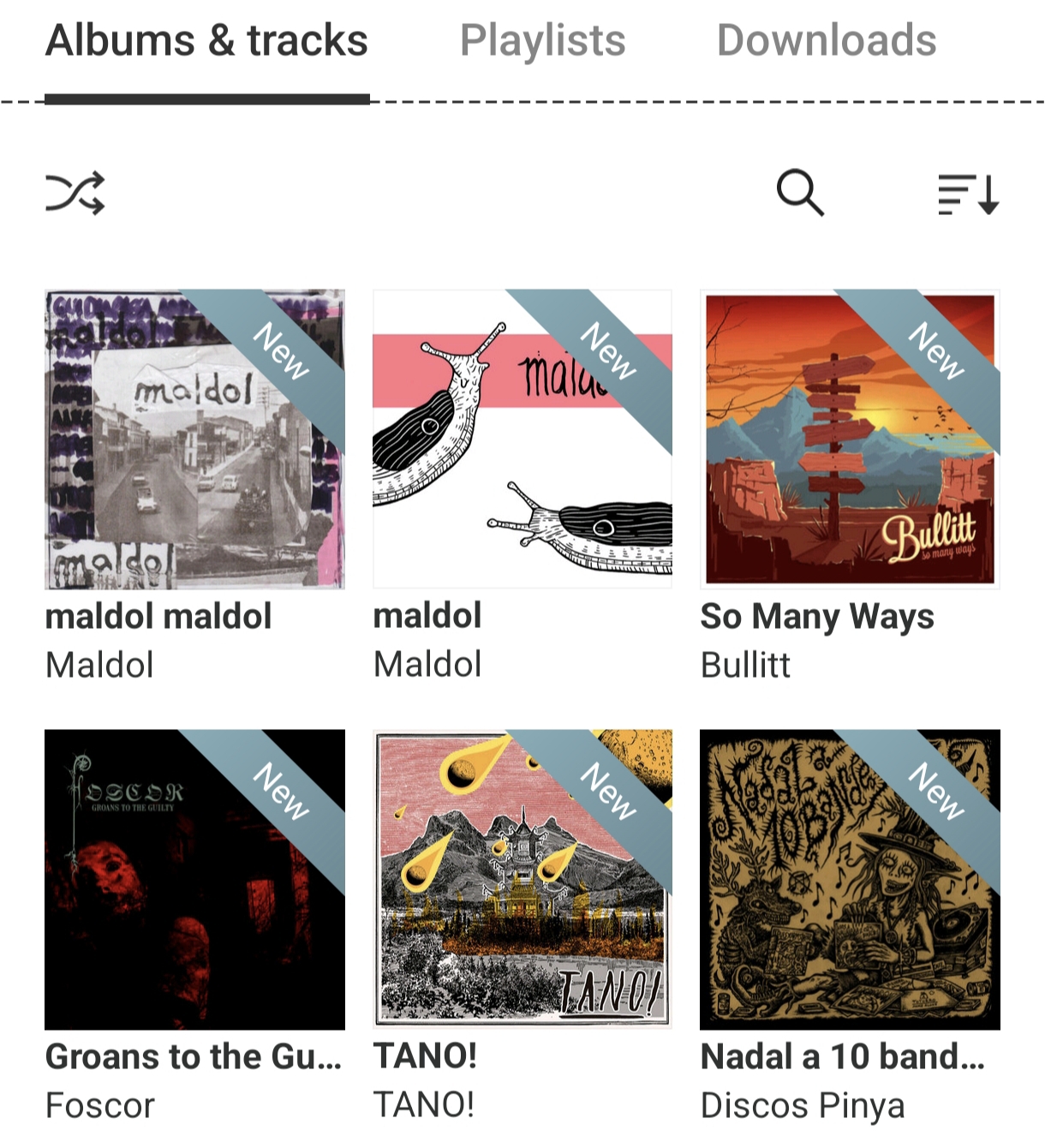Switch to the Playlists tab

pos(542,41)
